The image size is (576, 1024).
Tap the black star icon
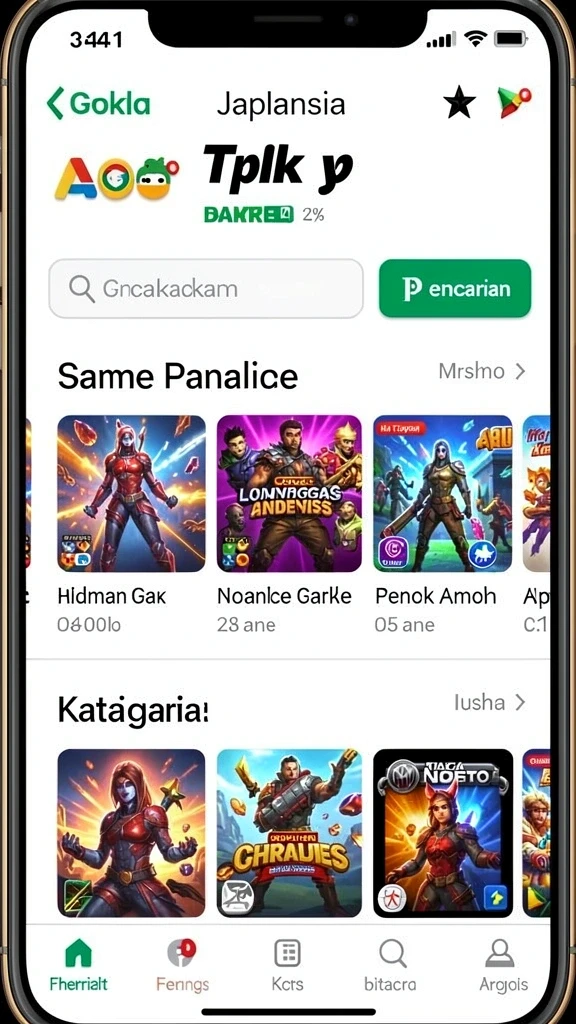[x=459, y=103]
